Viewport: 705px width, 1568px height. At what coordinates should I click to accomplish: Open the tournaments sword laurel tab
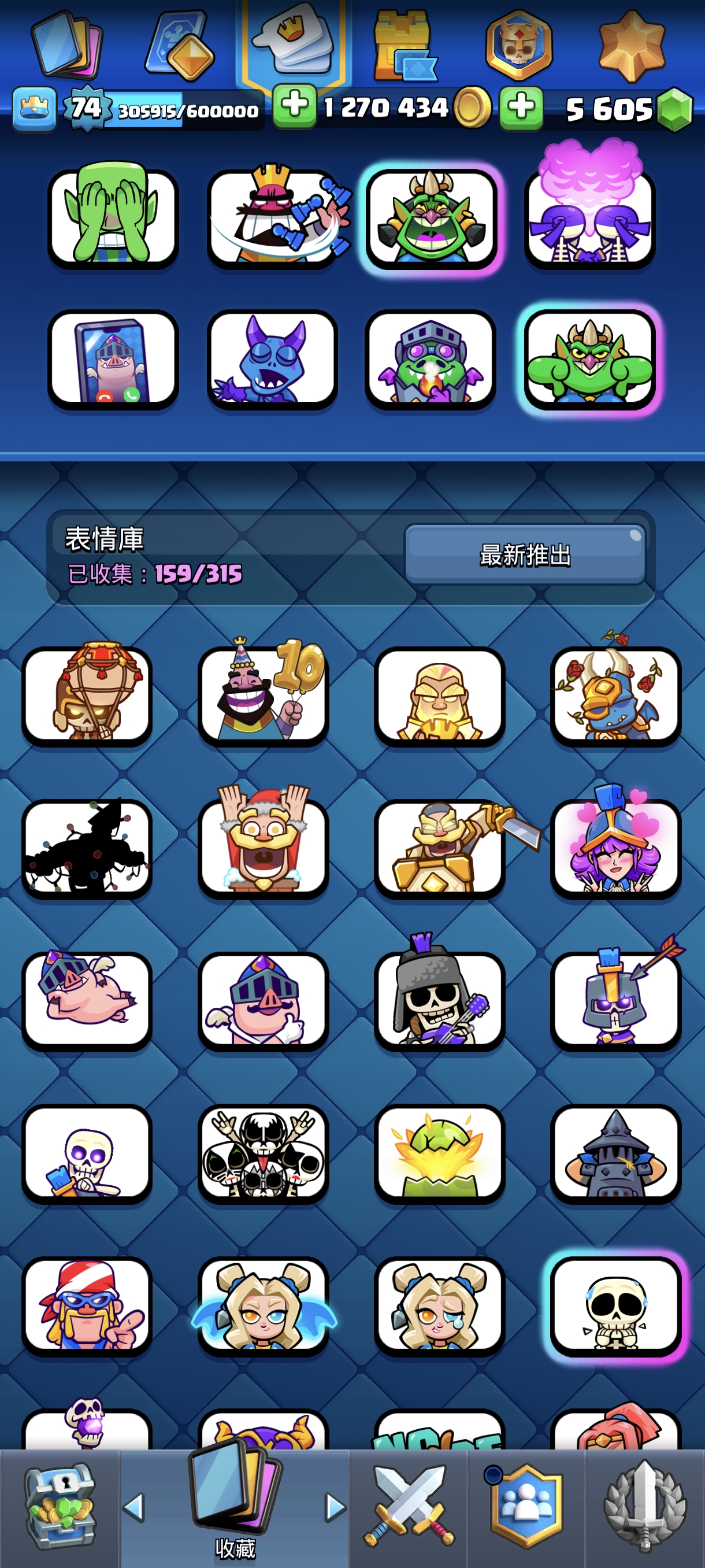(645, 1507)
